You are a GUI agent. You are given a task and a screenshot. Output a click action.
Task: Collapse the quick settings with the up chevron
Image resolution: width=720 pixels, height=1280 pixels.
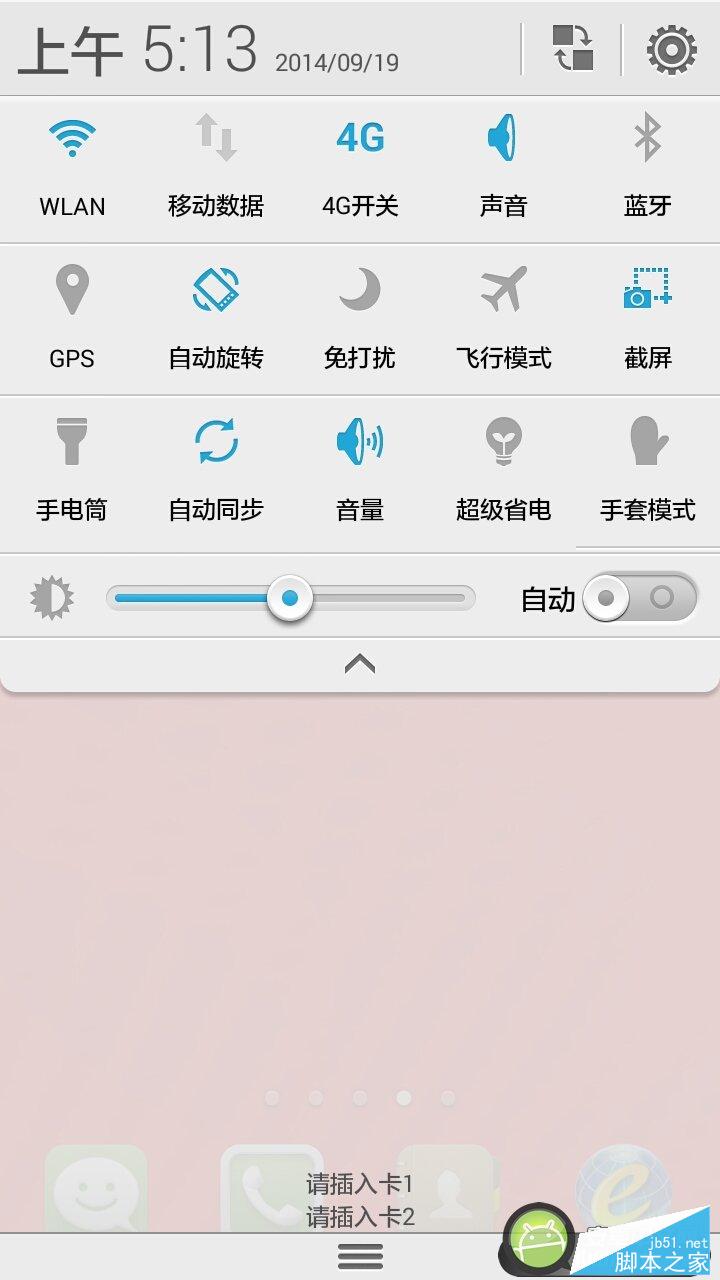[360, 664]
